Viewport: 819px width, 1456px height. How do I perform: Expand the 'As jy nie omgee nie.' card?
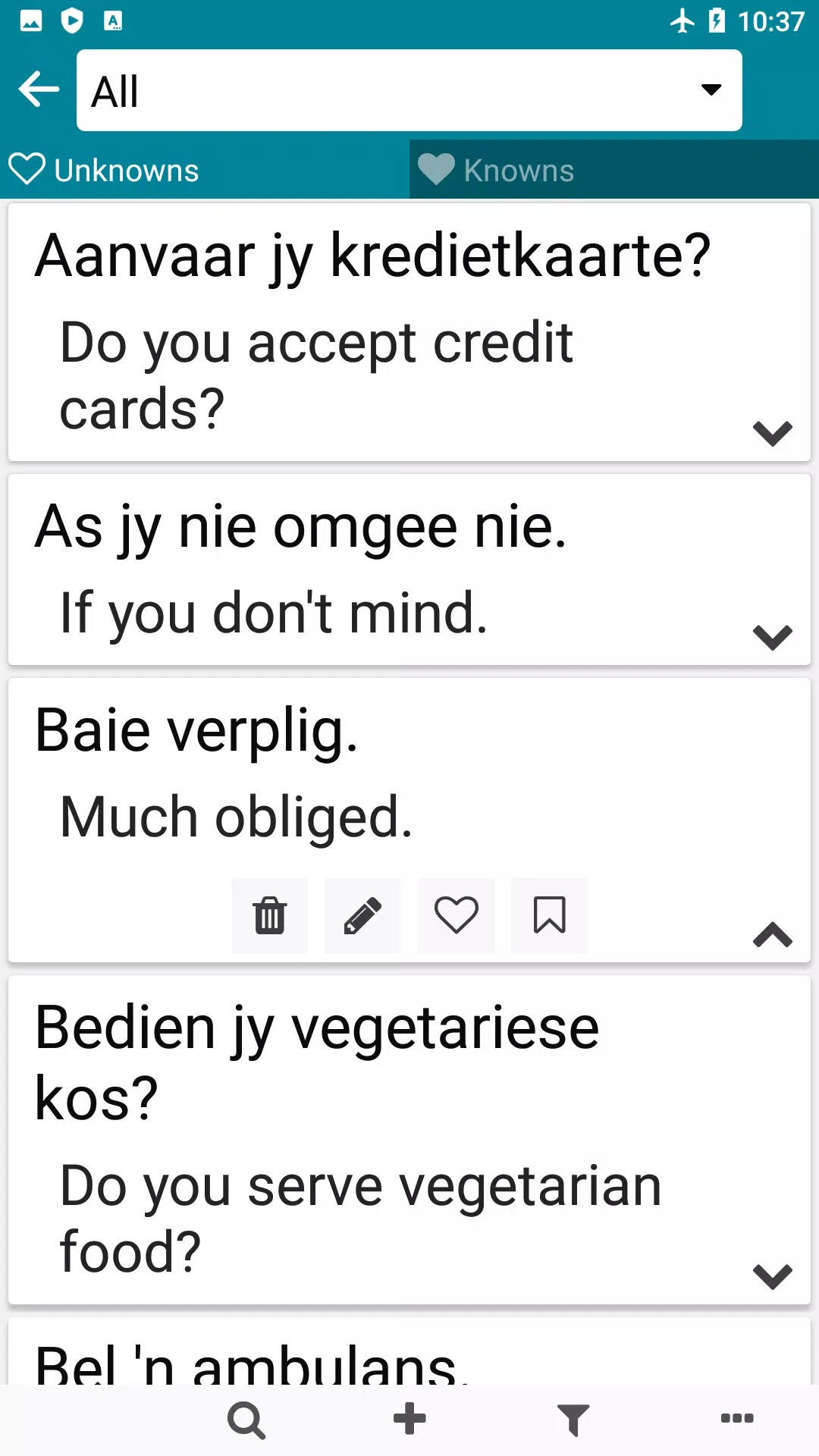[772, 637]
